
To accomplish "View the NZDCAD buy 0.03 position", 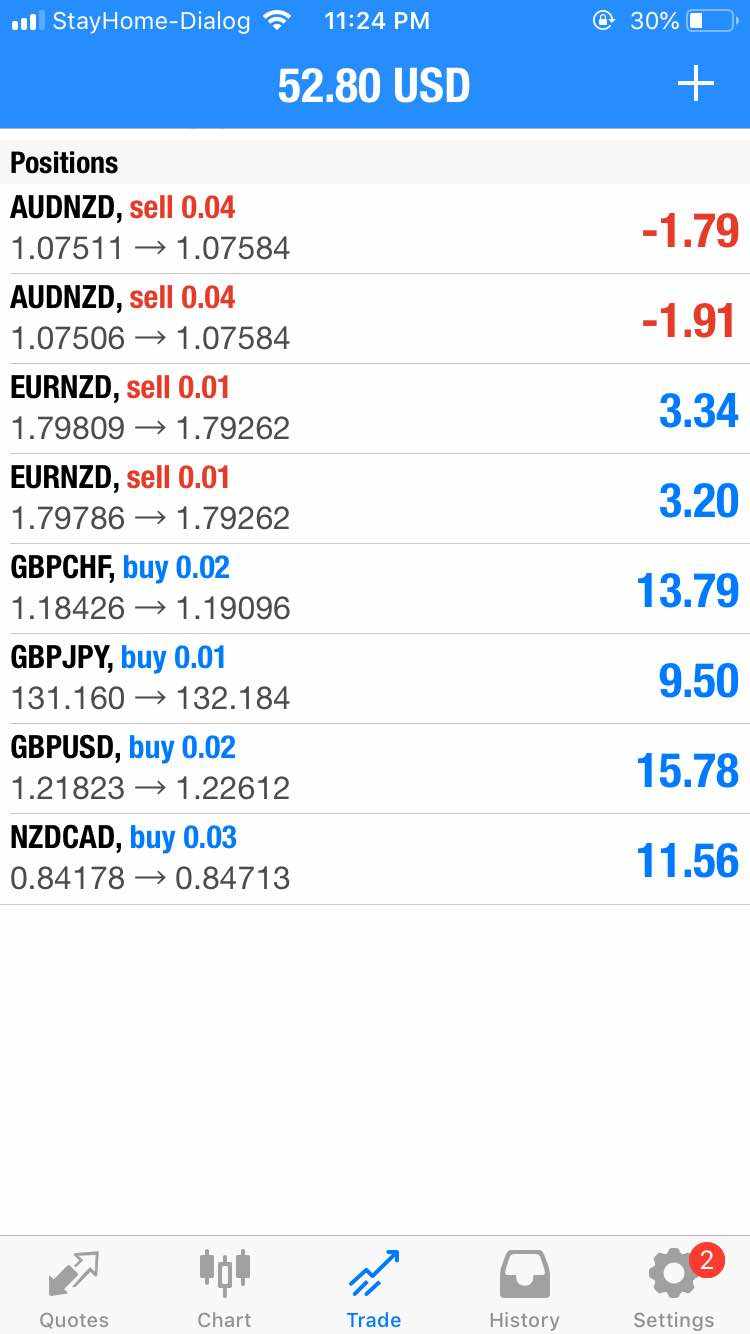I will tap(375, 859).
